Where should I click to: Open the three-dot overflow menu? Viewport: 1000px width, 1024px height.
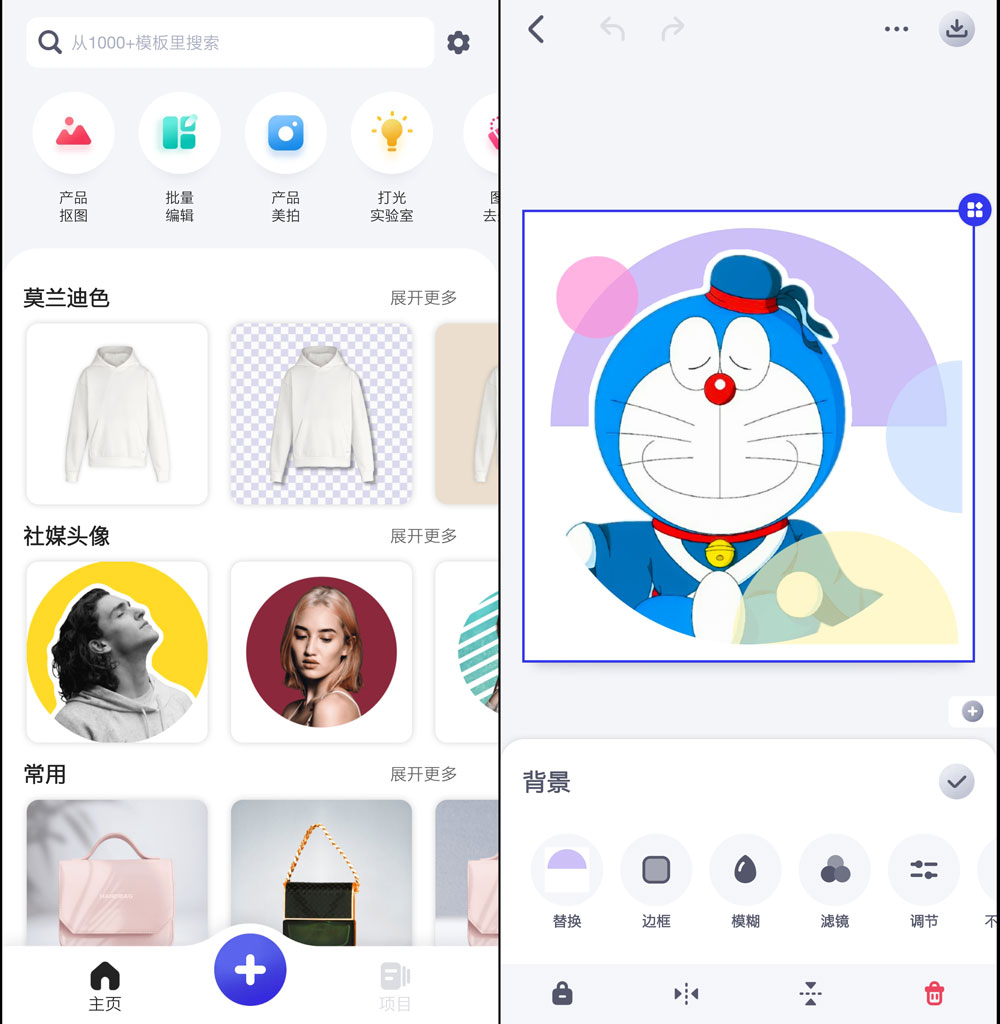(x=896, y=29)
